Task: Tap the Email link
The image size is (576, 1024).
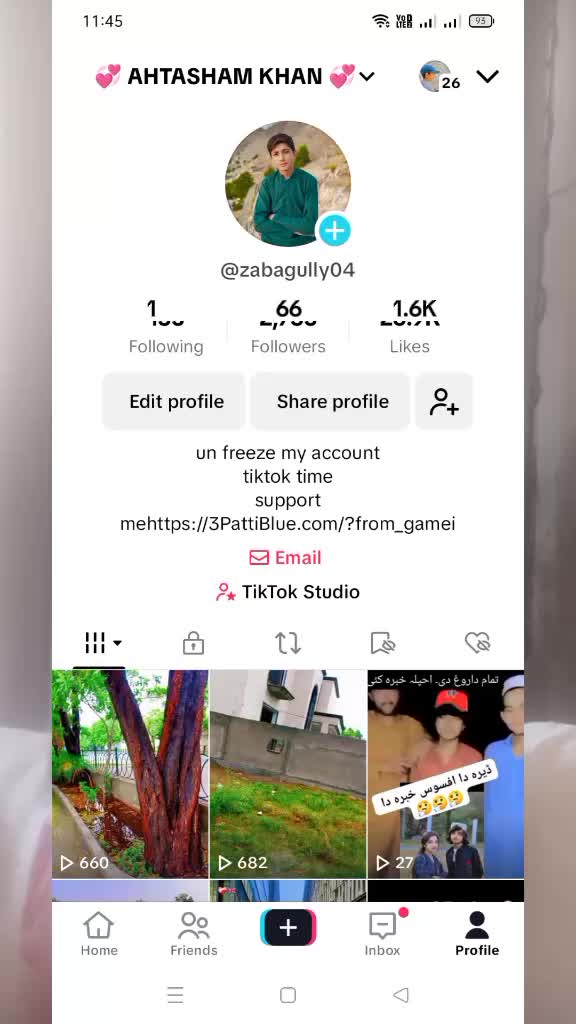Action: point(285,558)
